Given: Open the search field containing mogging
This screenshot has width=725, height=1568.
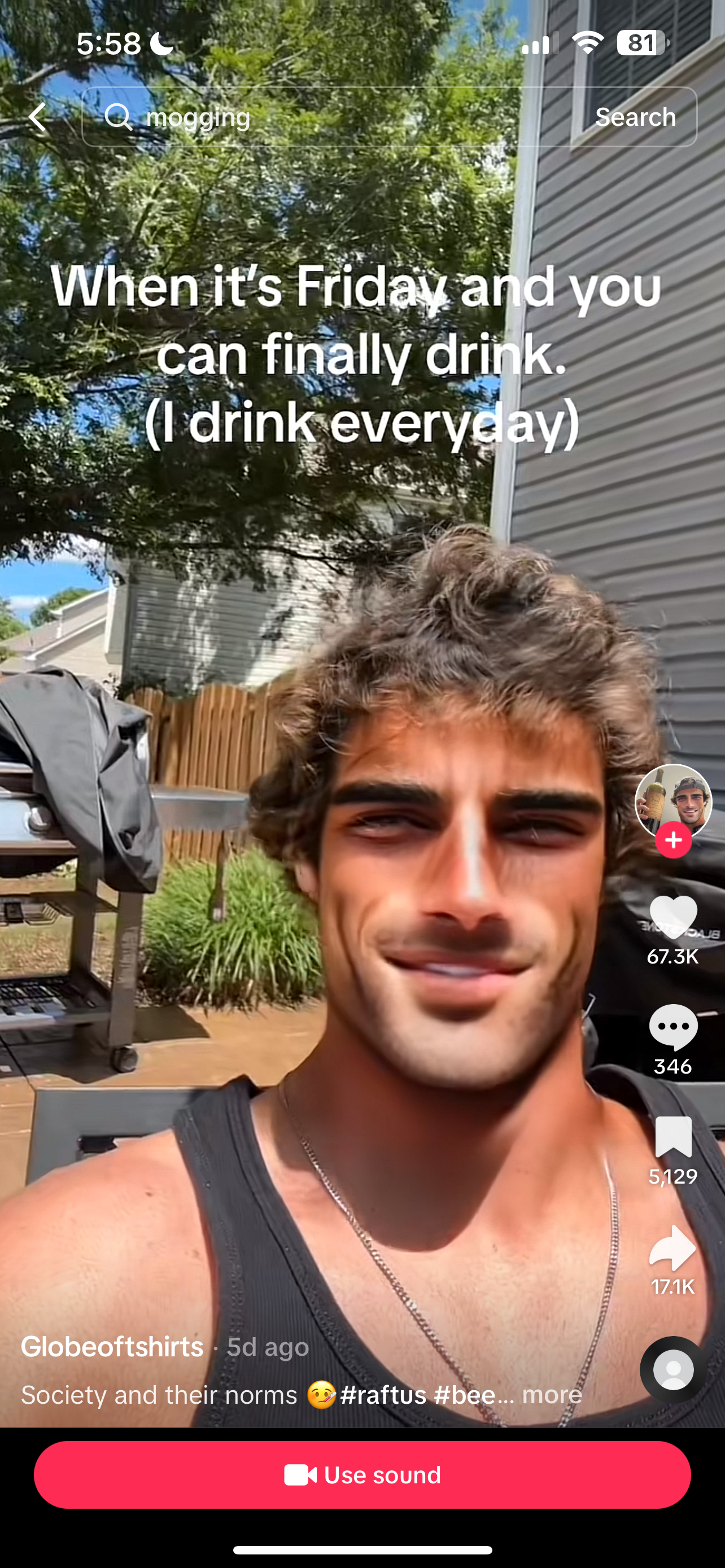Looking at the screenshot, I should 327,117.
